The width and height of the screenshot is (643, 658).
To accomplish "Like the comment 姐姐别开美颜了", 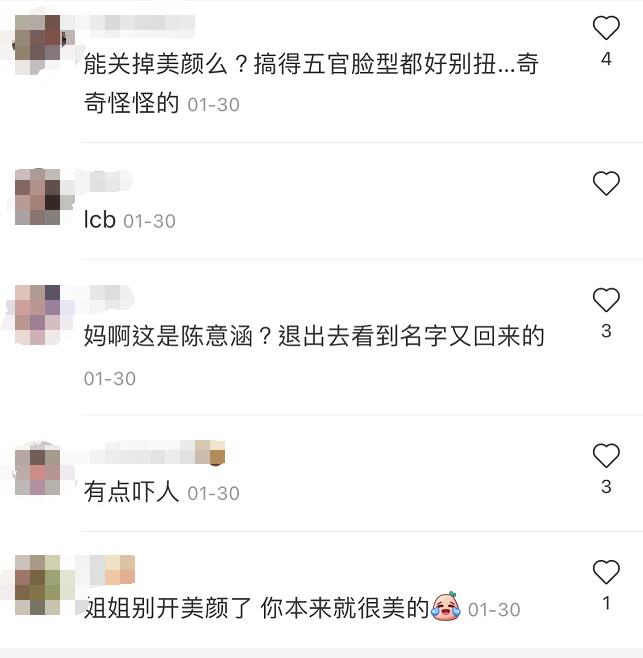I will point(606,572).
